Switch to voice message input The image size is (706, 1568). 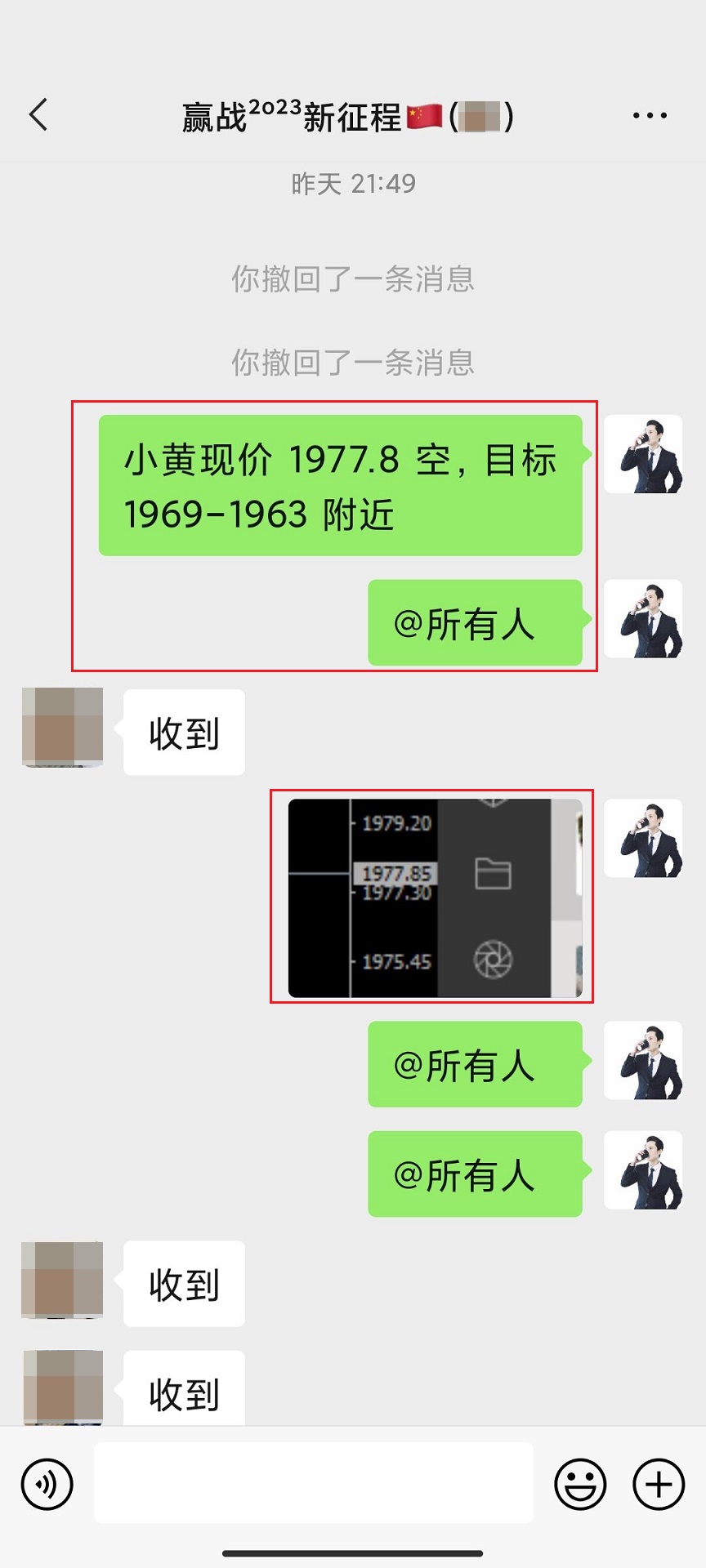click(x=47, y=1484)
